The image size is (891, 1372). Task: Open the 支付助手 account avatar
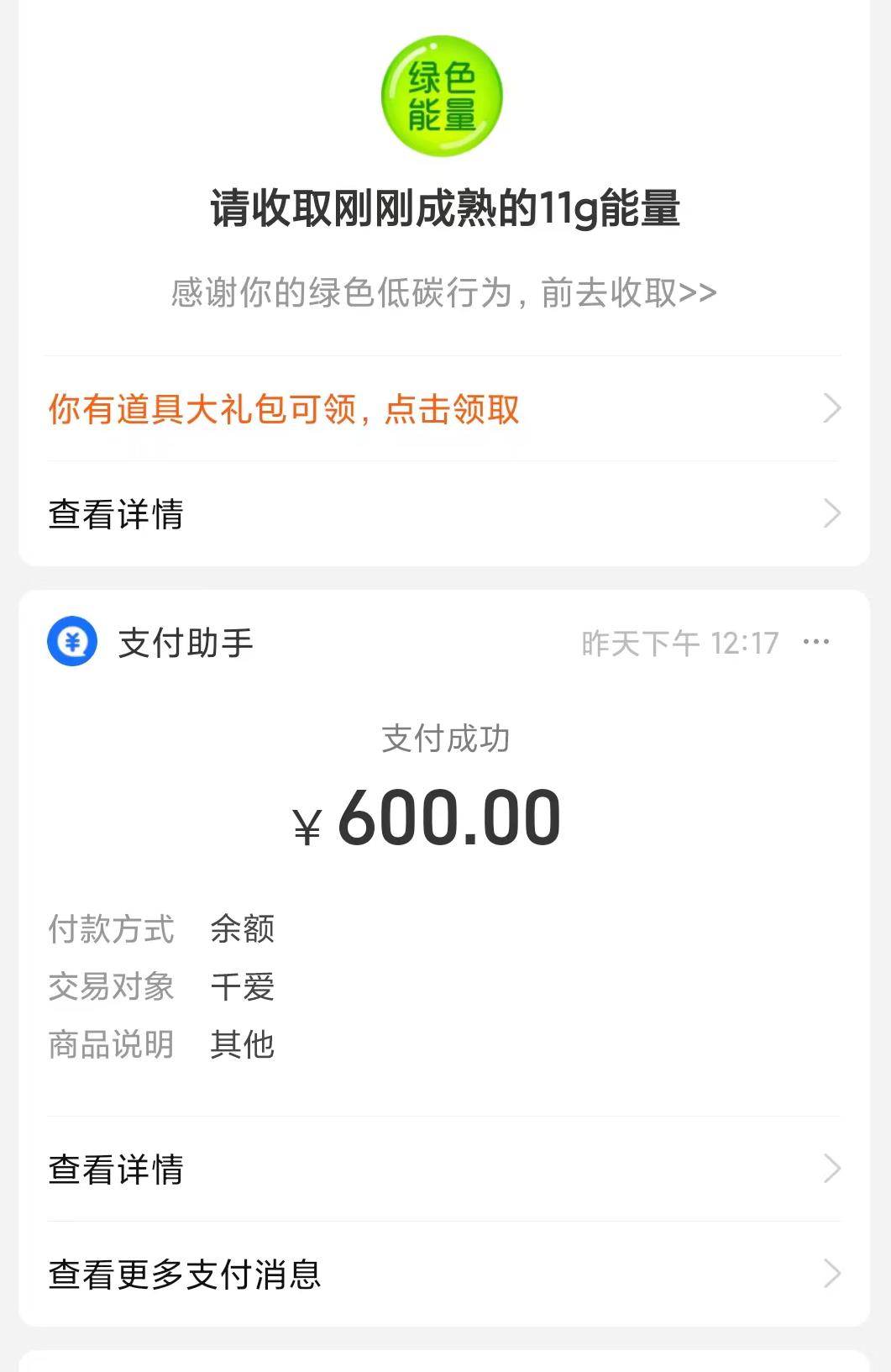tap(72, 642)
